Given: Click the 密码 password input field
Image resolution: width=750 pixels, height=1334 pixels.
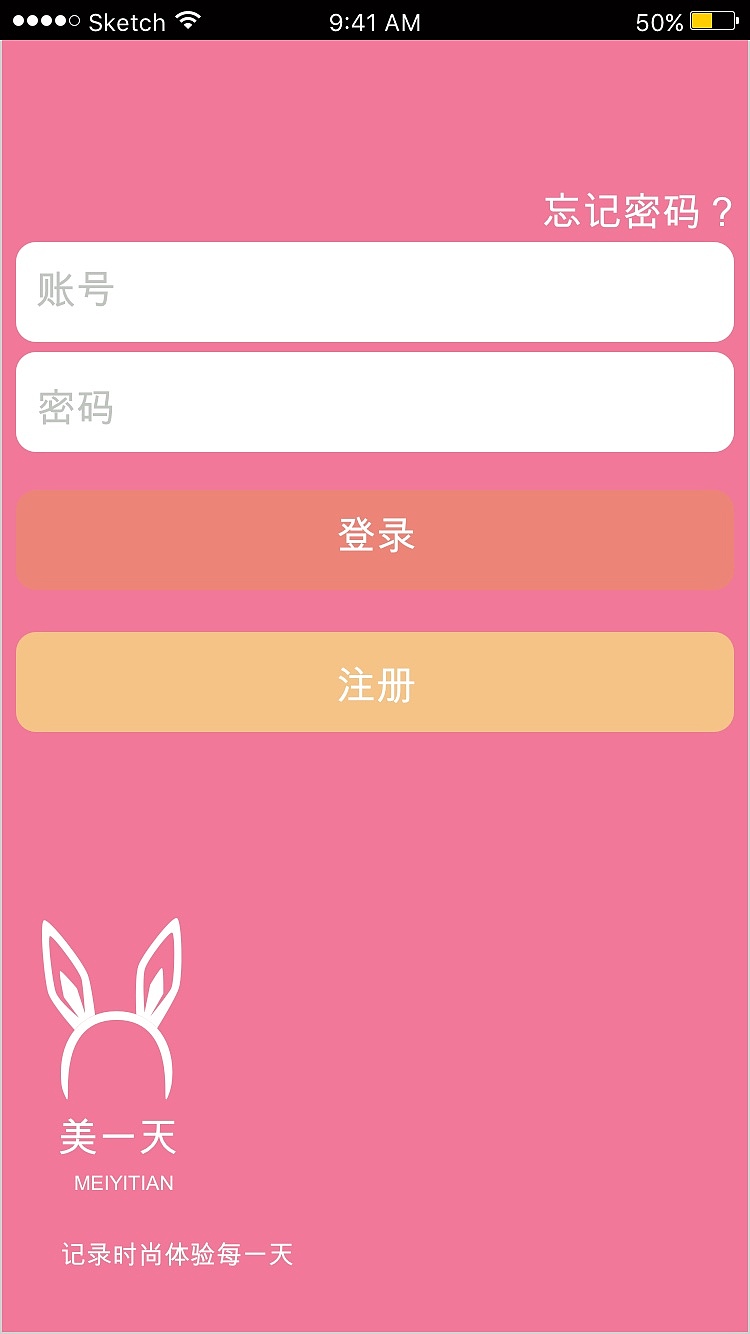Looking at the screenshot, I should [x=375, y=401].
